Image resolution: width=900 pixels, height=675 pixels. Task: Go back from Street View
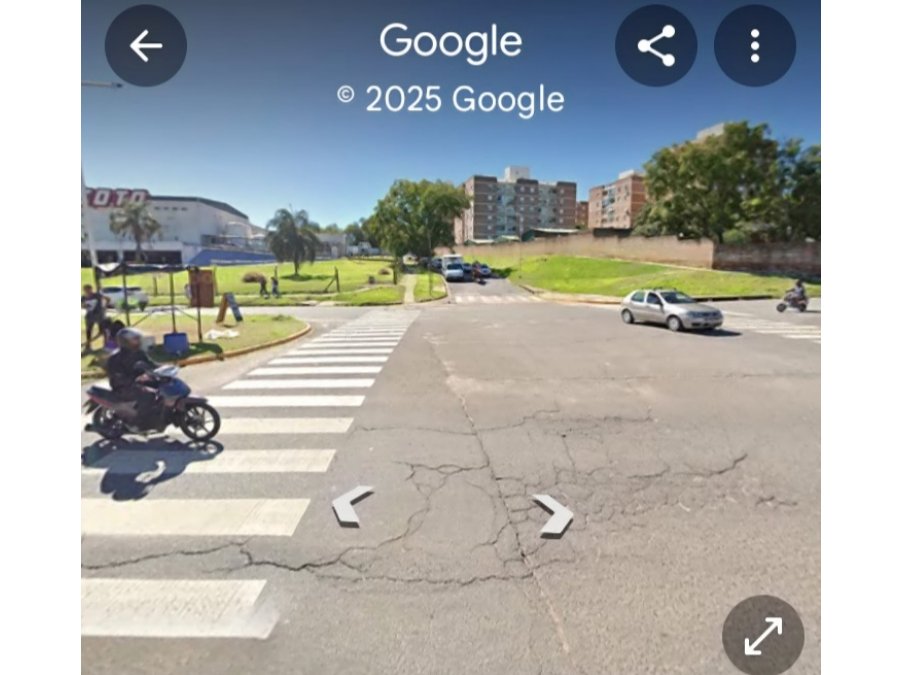[x=146, y=46]
